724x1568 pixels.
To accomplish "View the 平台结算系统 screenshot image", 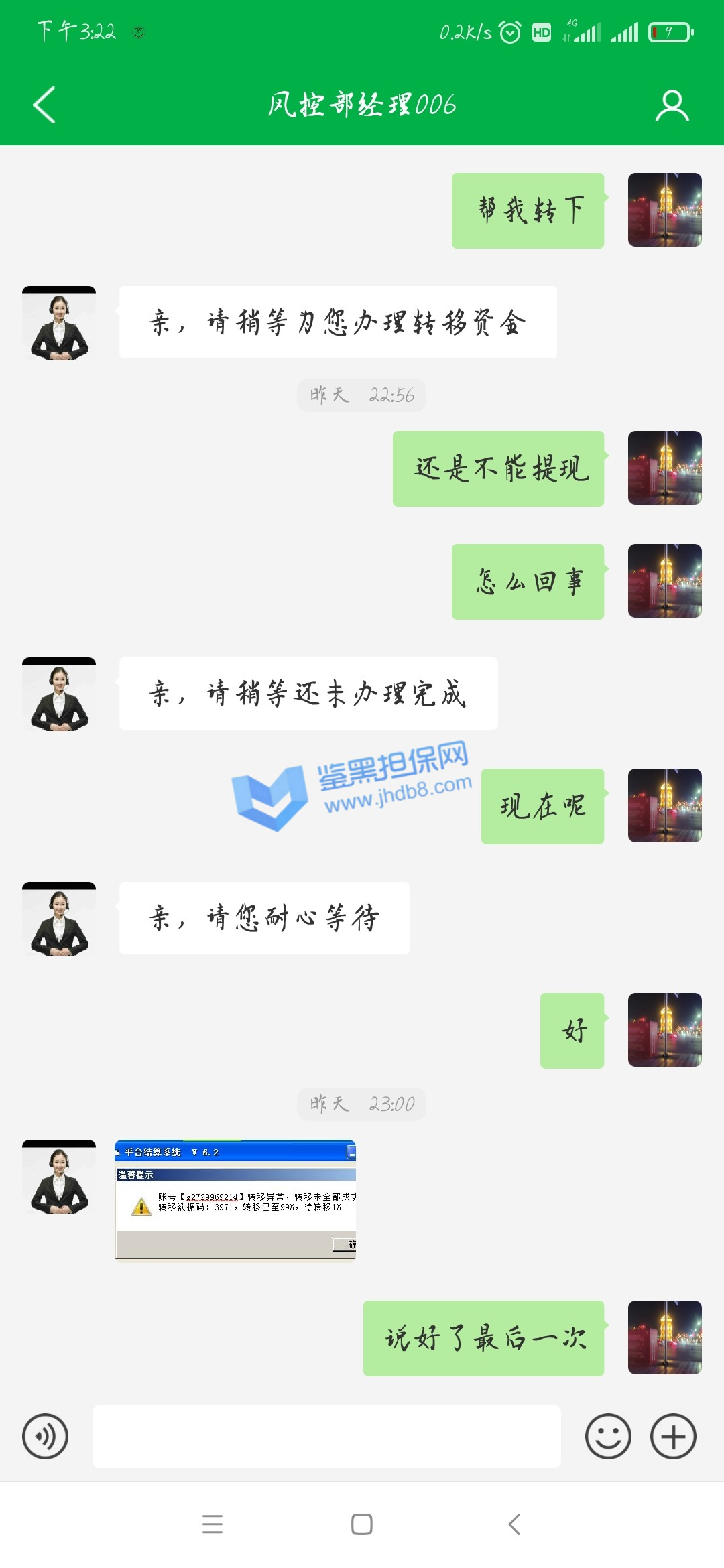I will [235, 1199].
